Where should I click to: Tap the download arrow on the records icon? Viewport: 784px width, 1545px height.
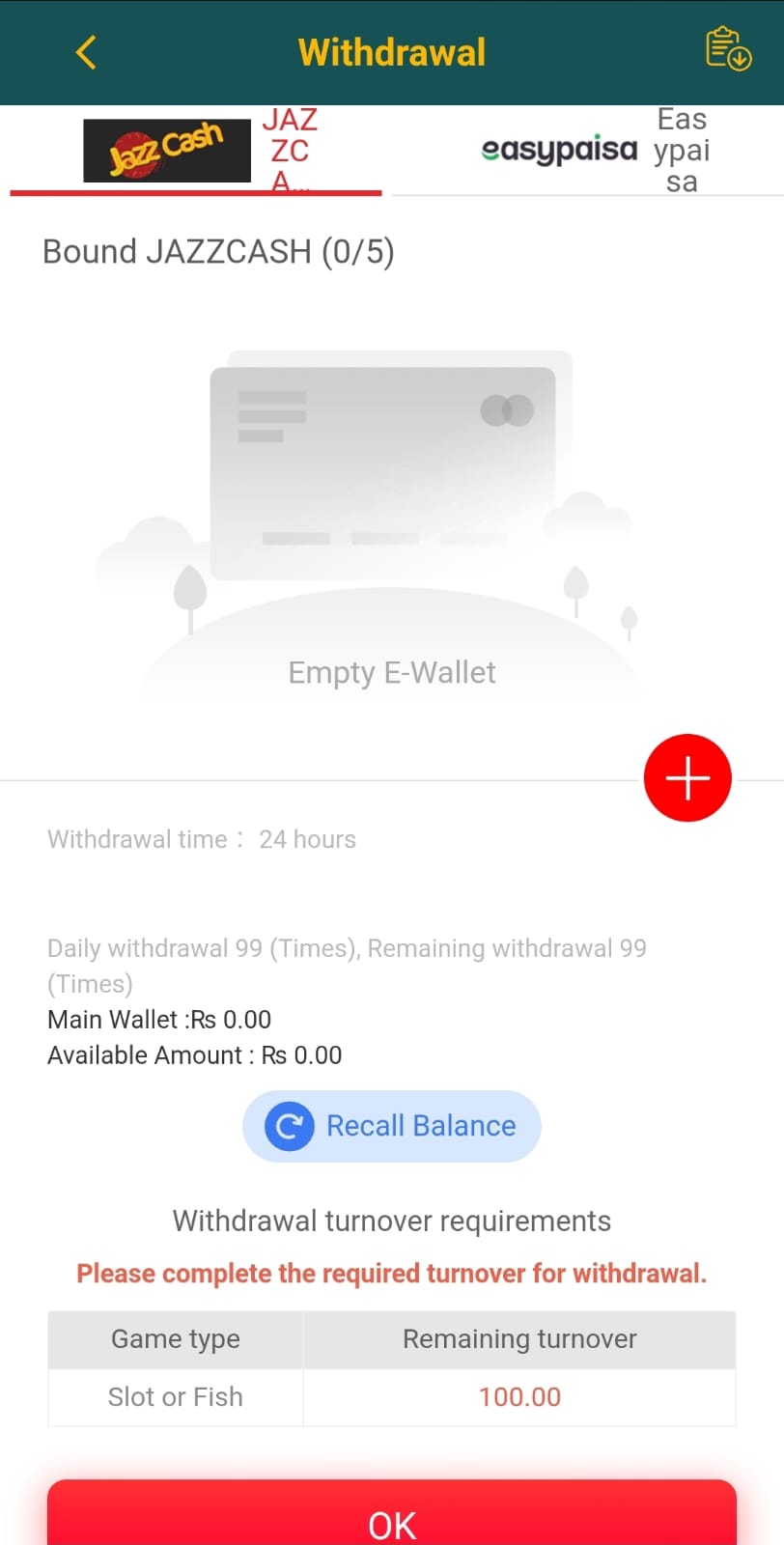point(739,58)
